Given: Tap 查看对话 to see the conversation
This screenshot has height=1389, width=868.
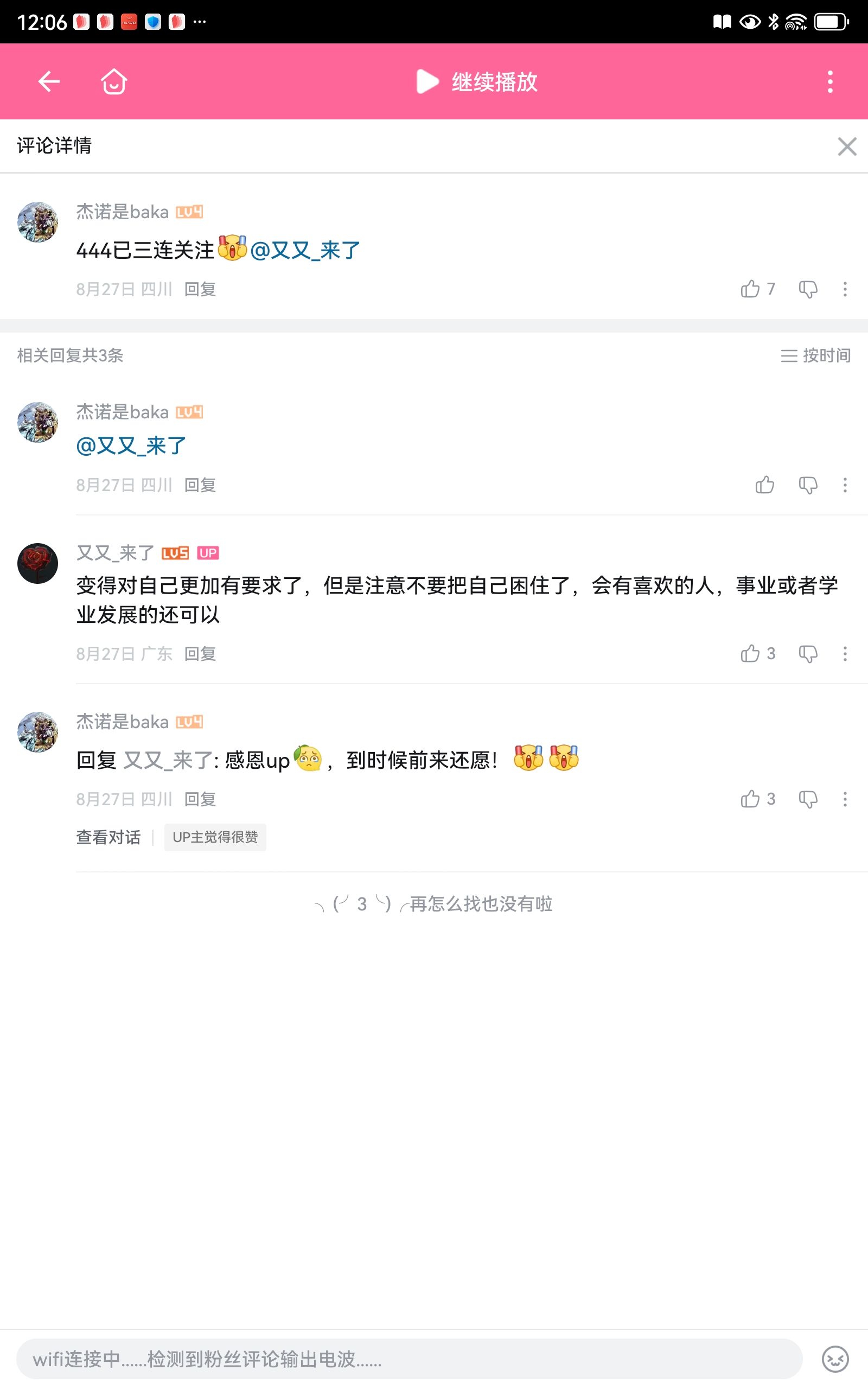Looking at the screenshot, I should pyautogui.click(x=108, y=837).
